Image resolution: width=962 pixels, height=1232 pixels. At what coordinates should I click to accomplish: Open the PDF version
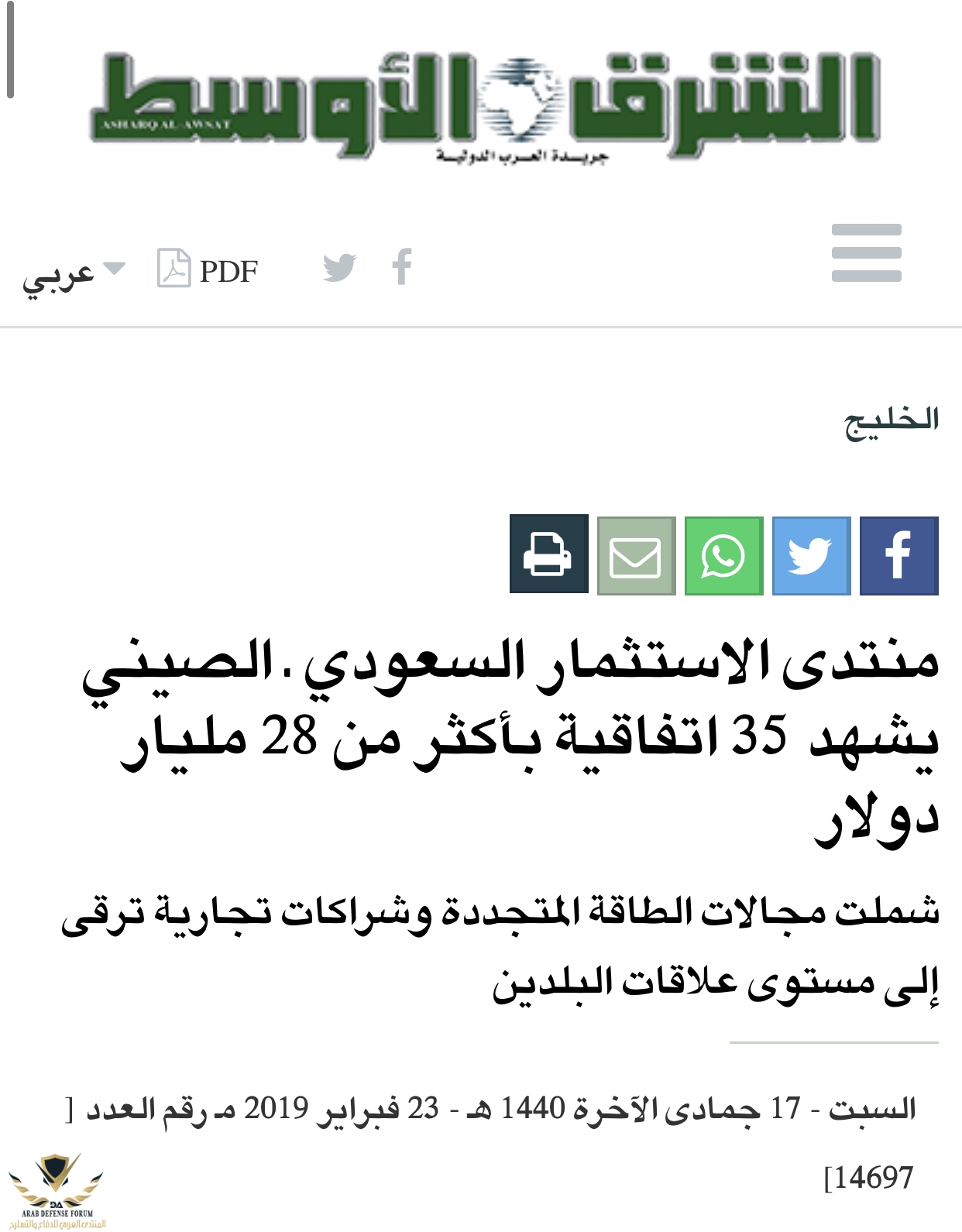click(208, 269)
